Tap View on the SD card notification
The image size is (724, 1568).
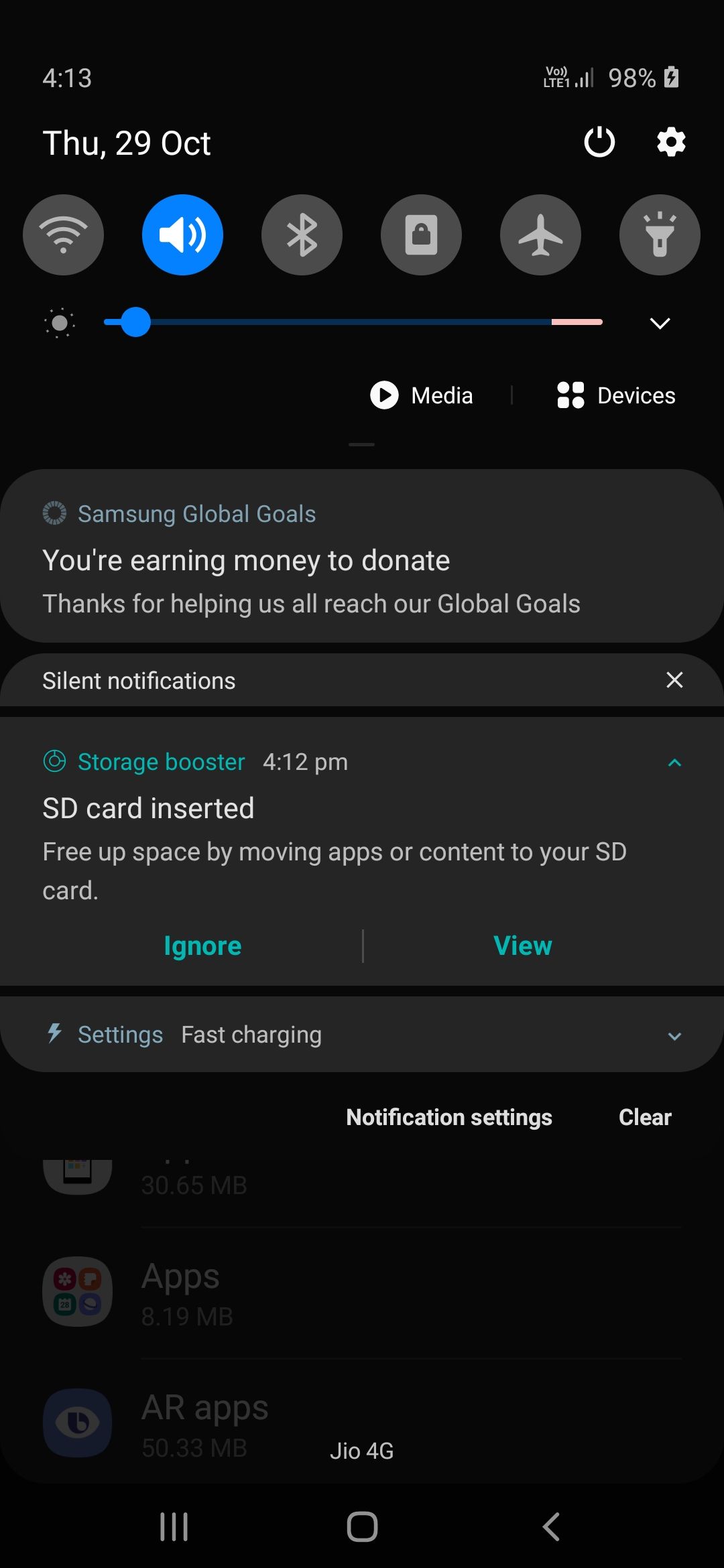522,945
